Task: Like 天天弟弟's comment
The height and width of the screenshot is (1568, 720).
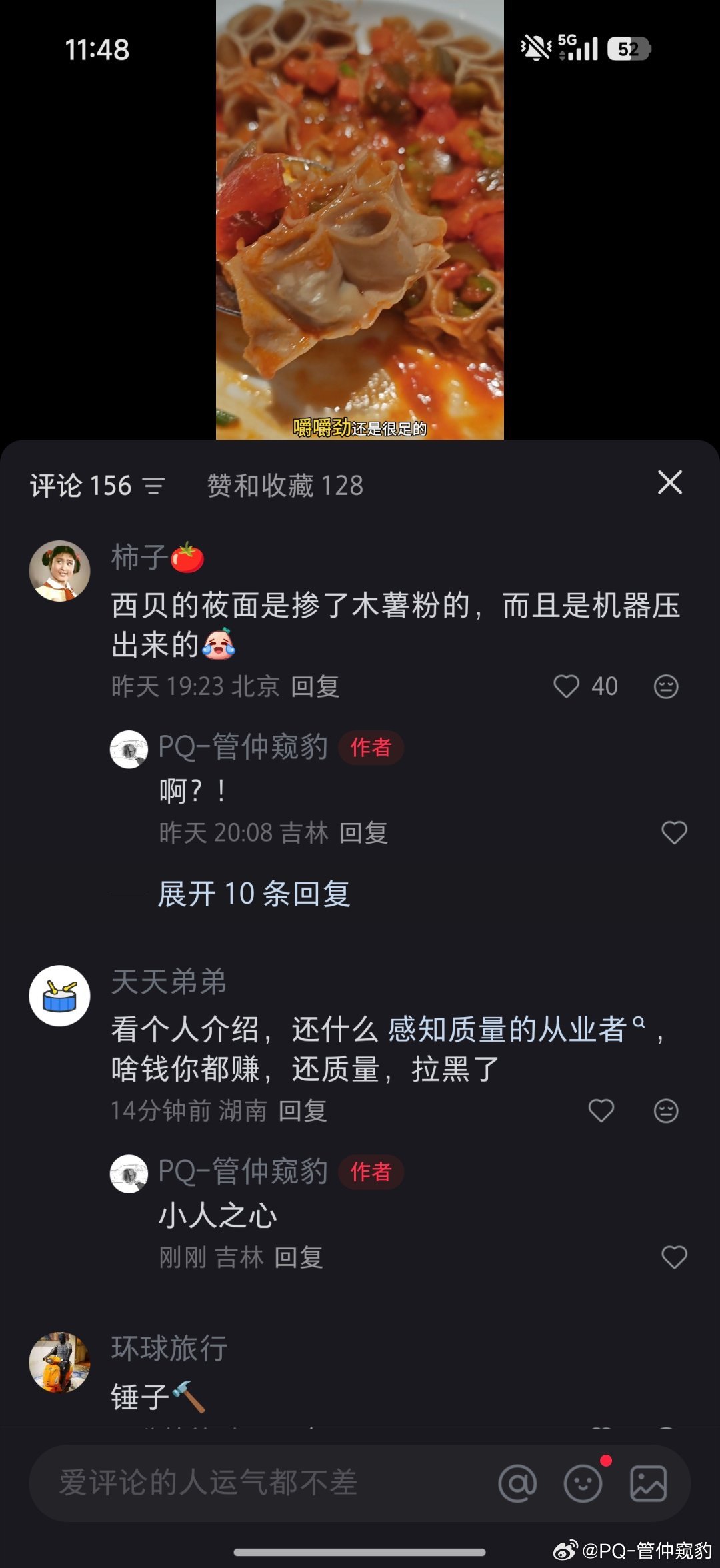Action: coord(601,1110)
